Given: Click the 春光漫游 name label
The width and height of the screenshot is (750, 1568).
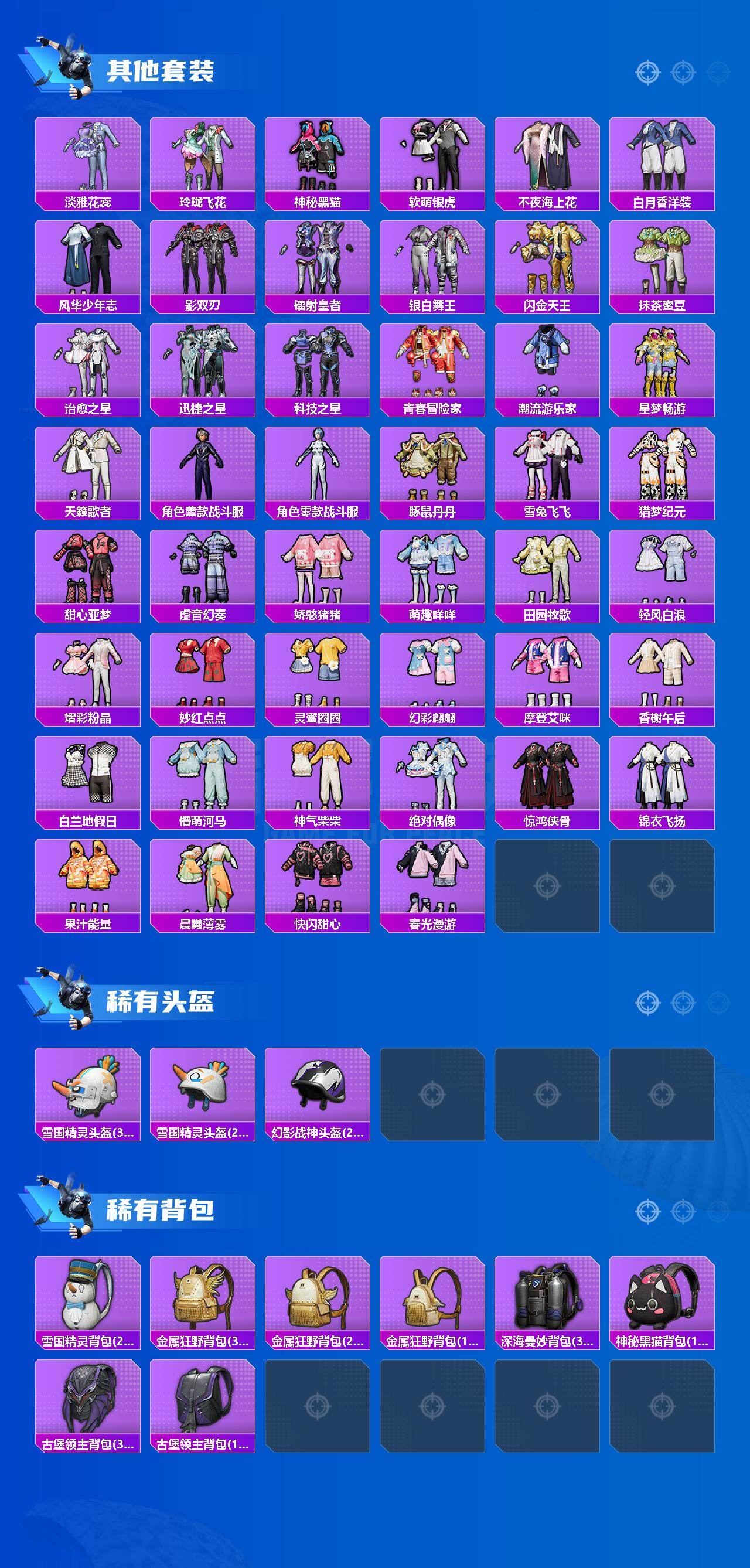Looking at the screenshot, I should (432, 925).
